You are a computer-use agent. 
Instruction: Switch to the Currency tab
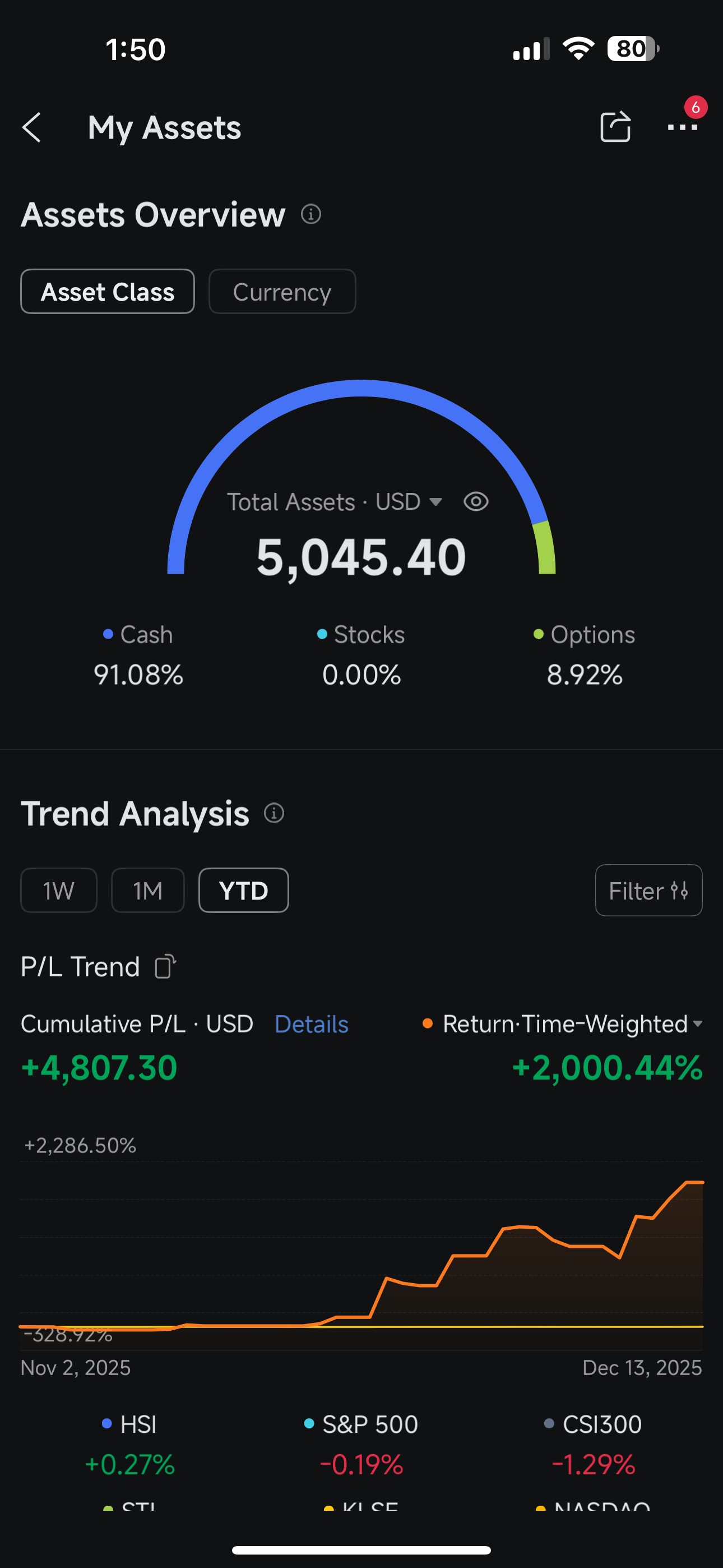(282, 292)
